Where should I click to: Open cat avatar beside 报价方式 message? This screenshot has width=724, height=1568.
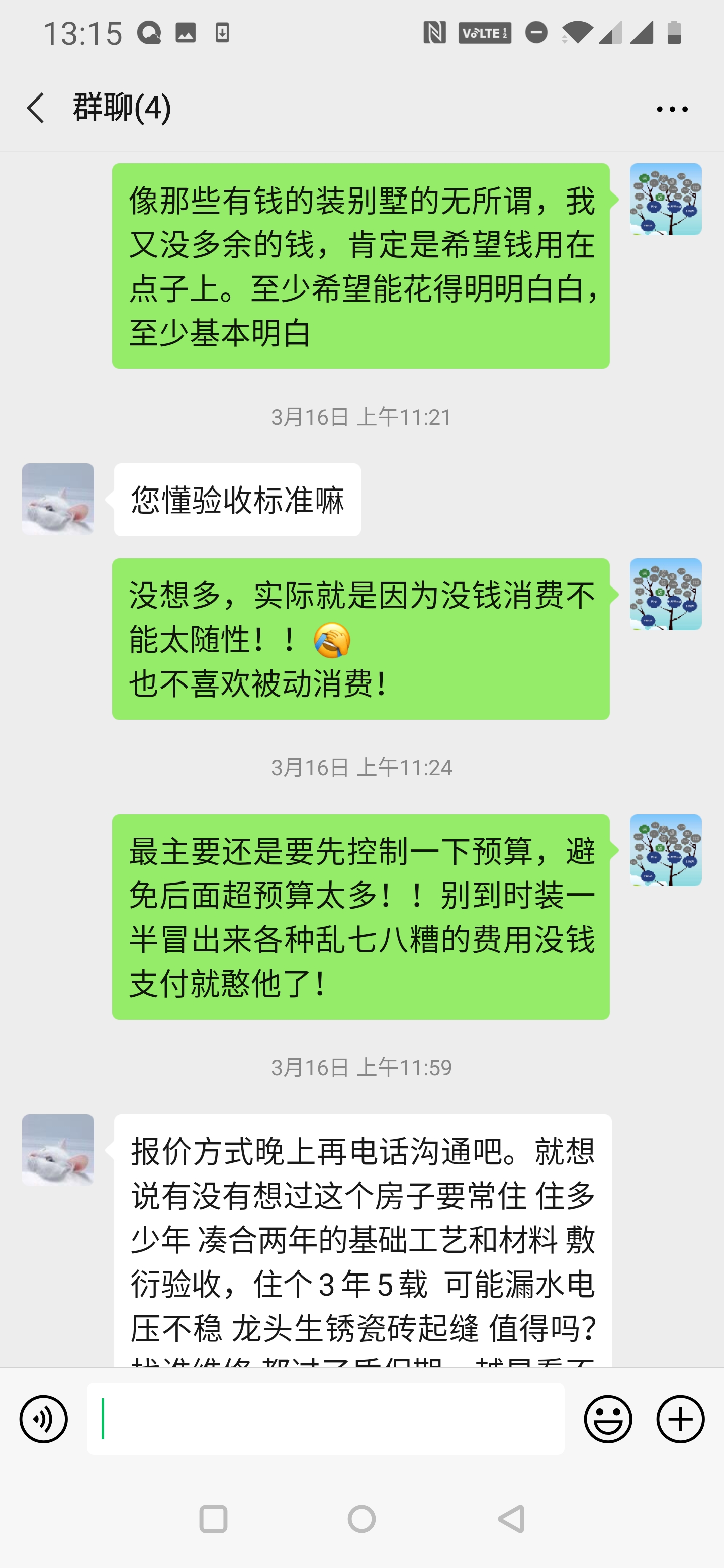coord(58,1150)
